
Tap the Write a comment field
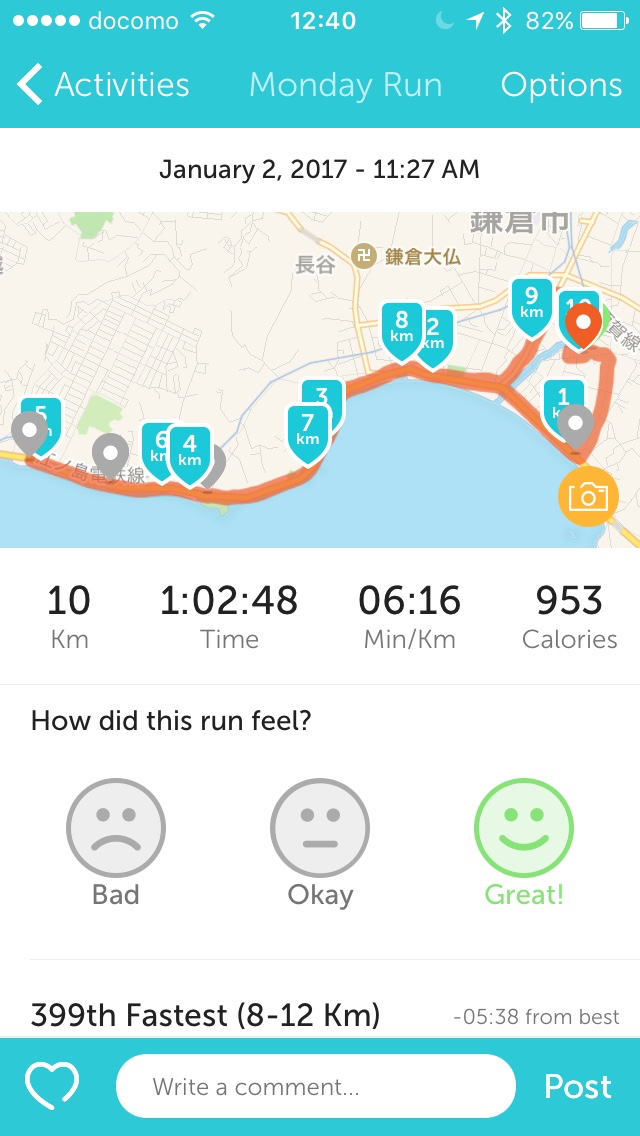pyautogui.click(x=316, y=1086)
